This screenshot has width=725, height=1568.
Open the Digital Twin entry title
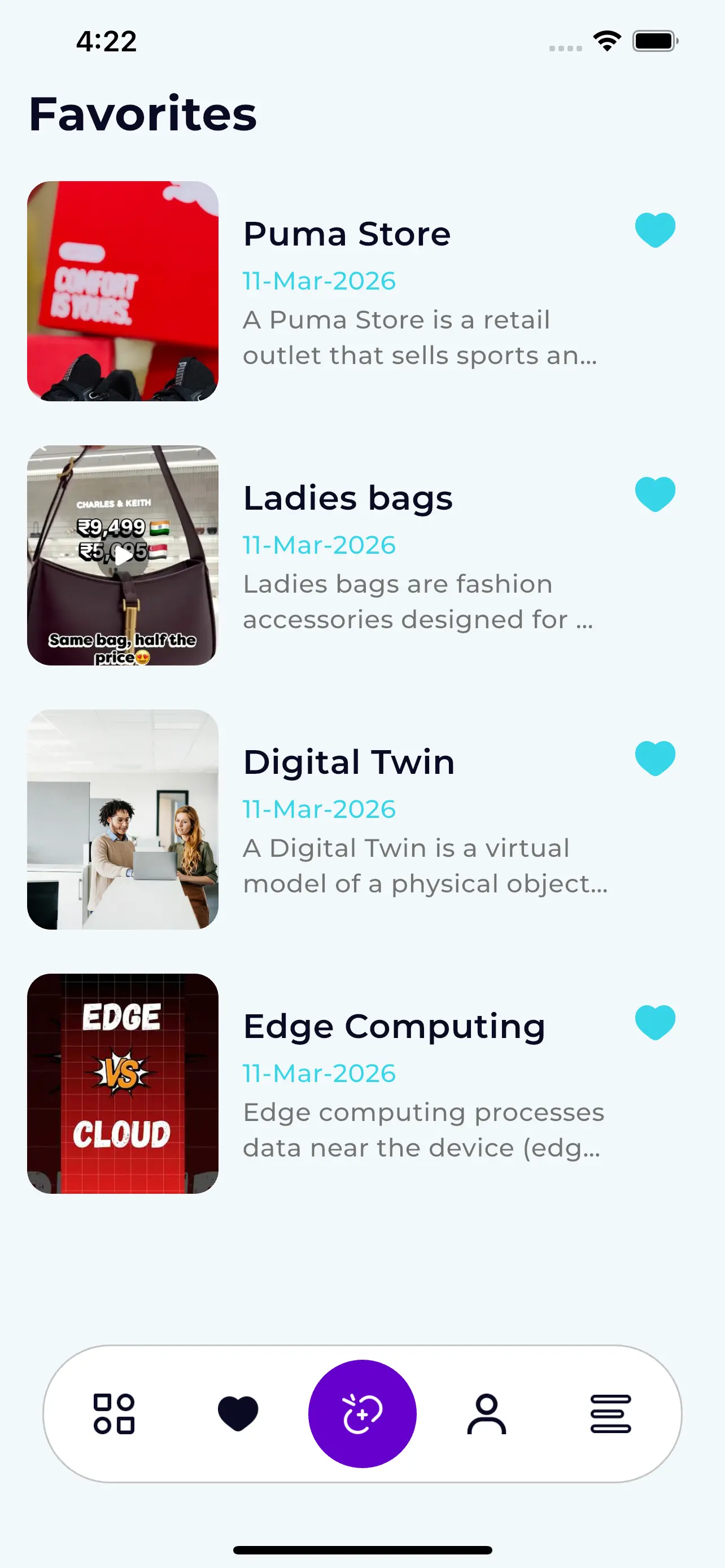point(349,763)
